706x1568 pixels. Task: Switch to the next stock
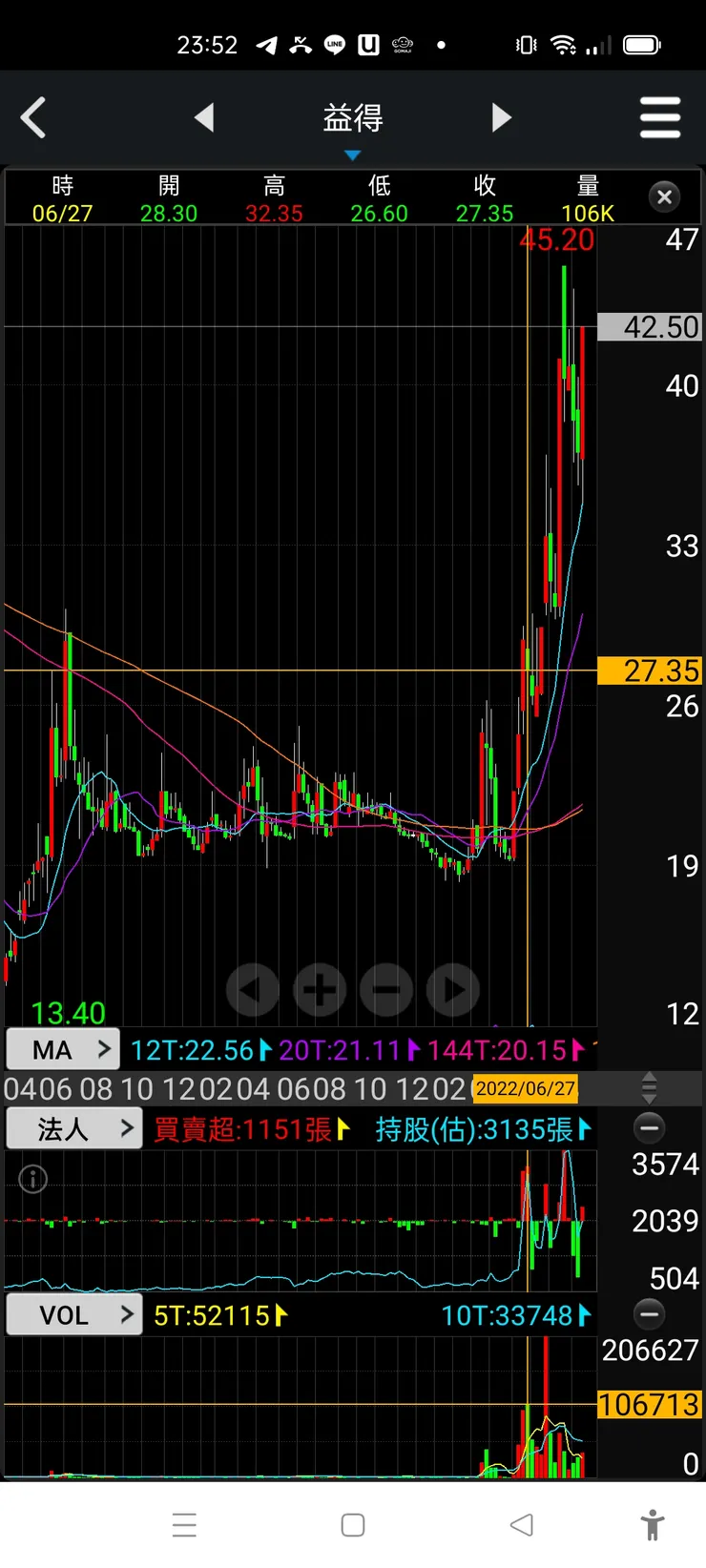pyautogui.click(x=502, y=118)
